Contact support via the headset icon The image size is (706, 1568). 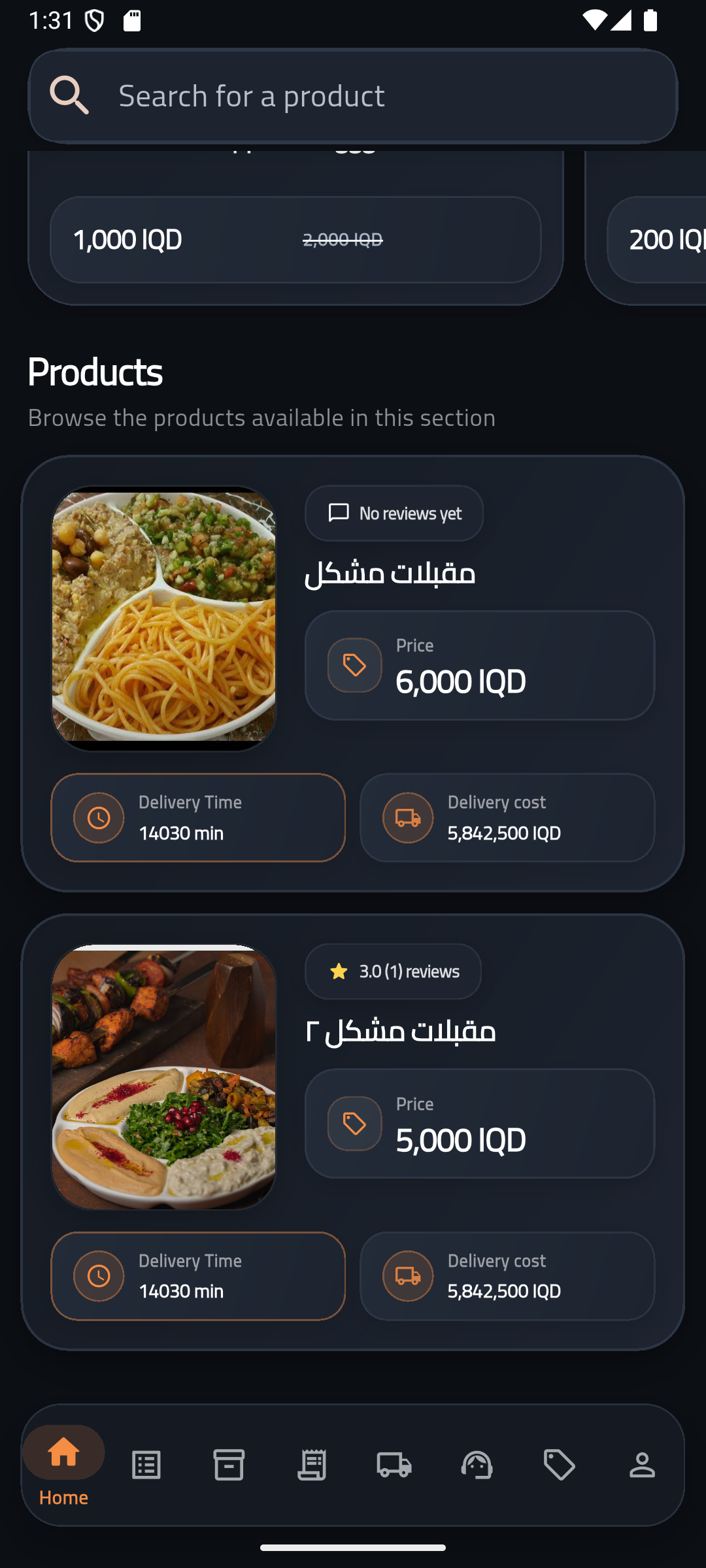[x=477, y=1465]
